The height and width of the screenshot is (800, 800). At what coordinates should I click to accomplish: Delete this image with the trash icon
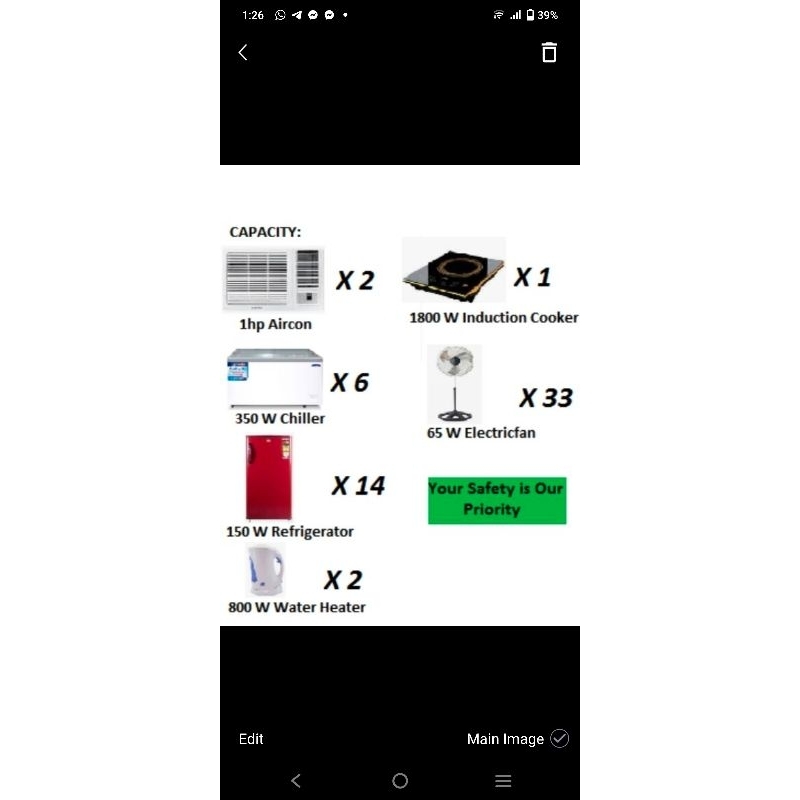pos(549,52)
